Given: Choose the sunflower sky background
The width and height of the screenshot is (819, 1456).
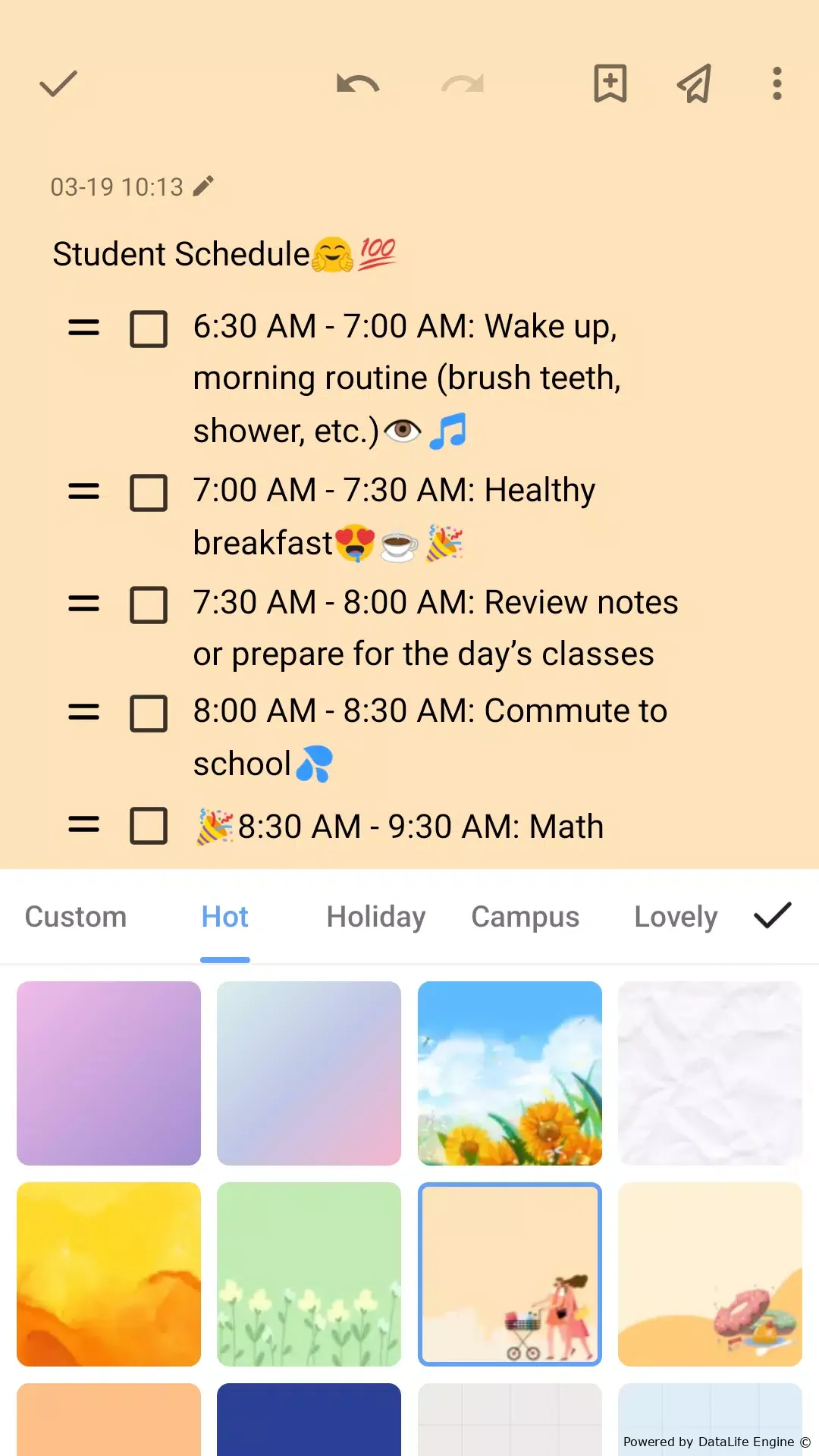Looking at the screenshot, I should click(510, 1073).
